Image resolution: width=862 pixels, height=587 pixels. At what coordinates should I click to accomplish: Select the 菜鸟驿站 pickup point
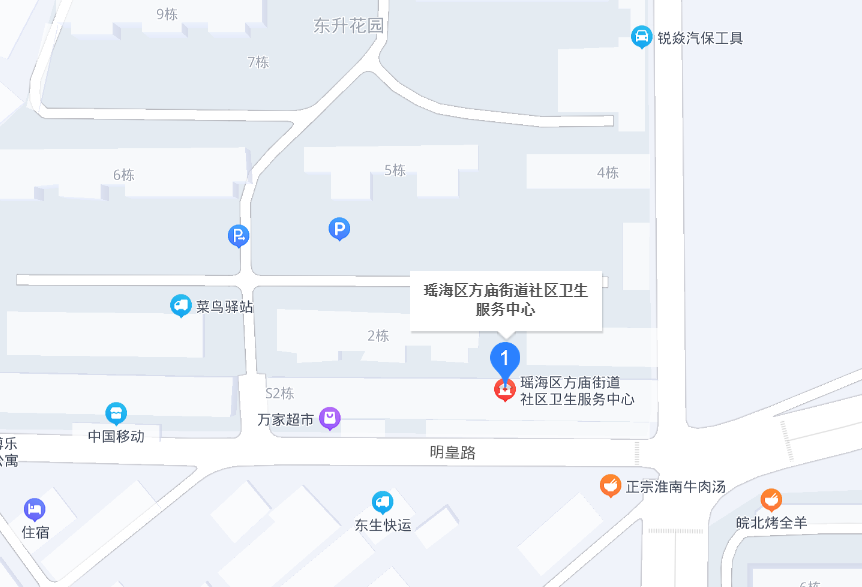tap(180, 306)
